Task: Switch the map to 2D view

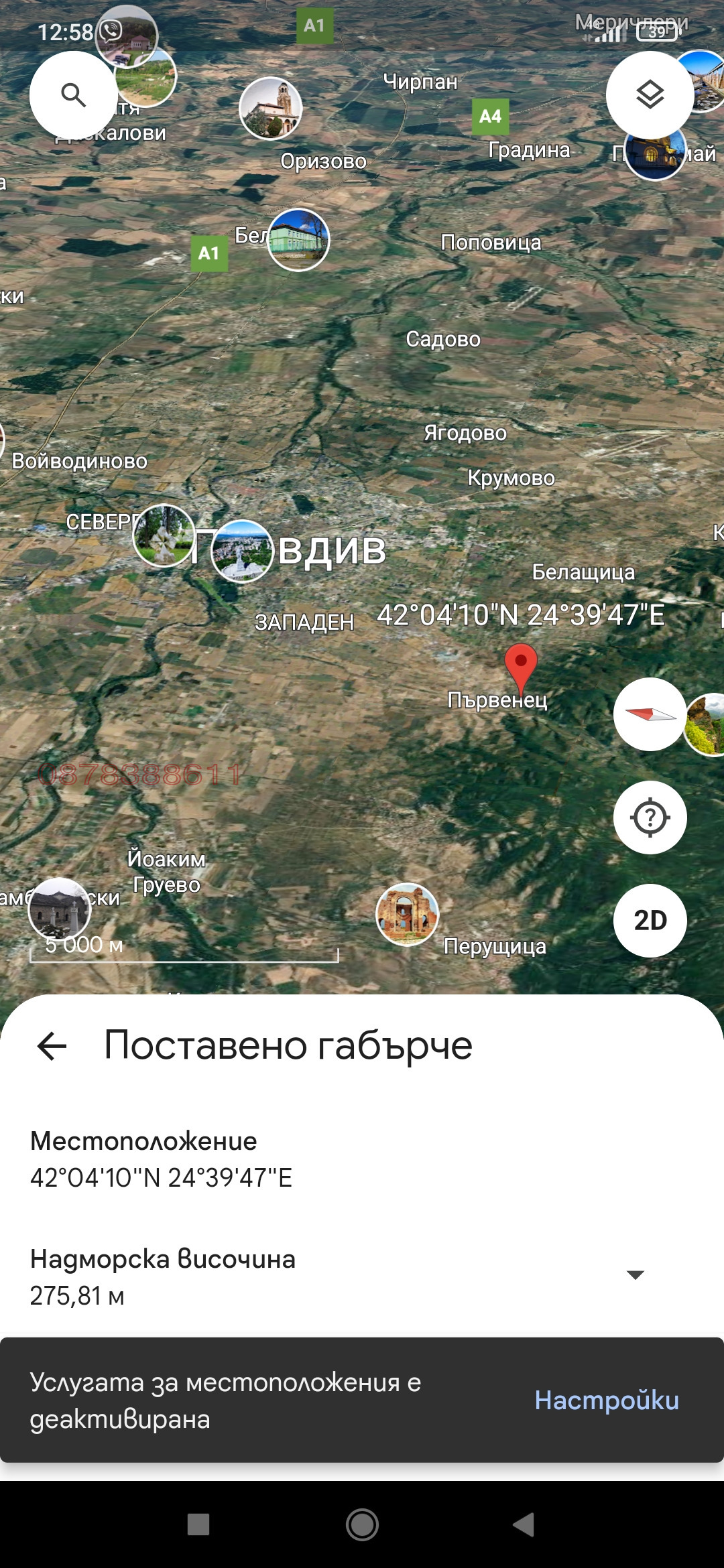Action: tap(650, 920)
